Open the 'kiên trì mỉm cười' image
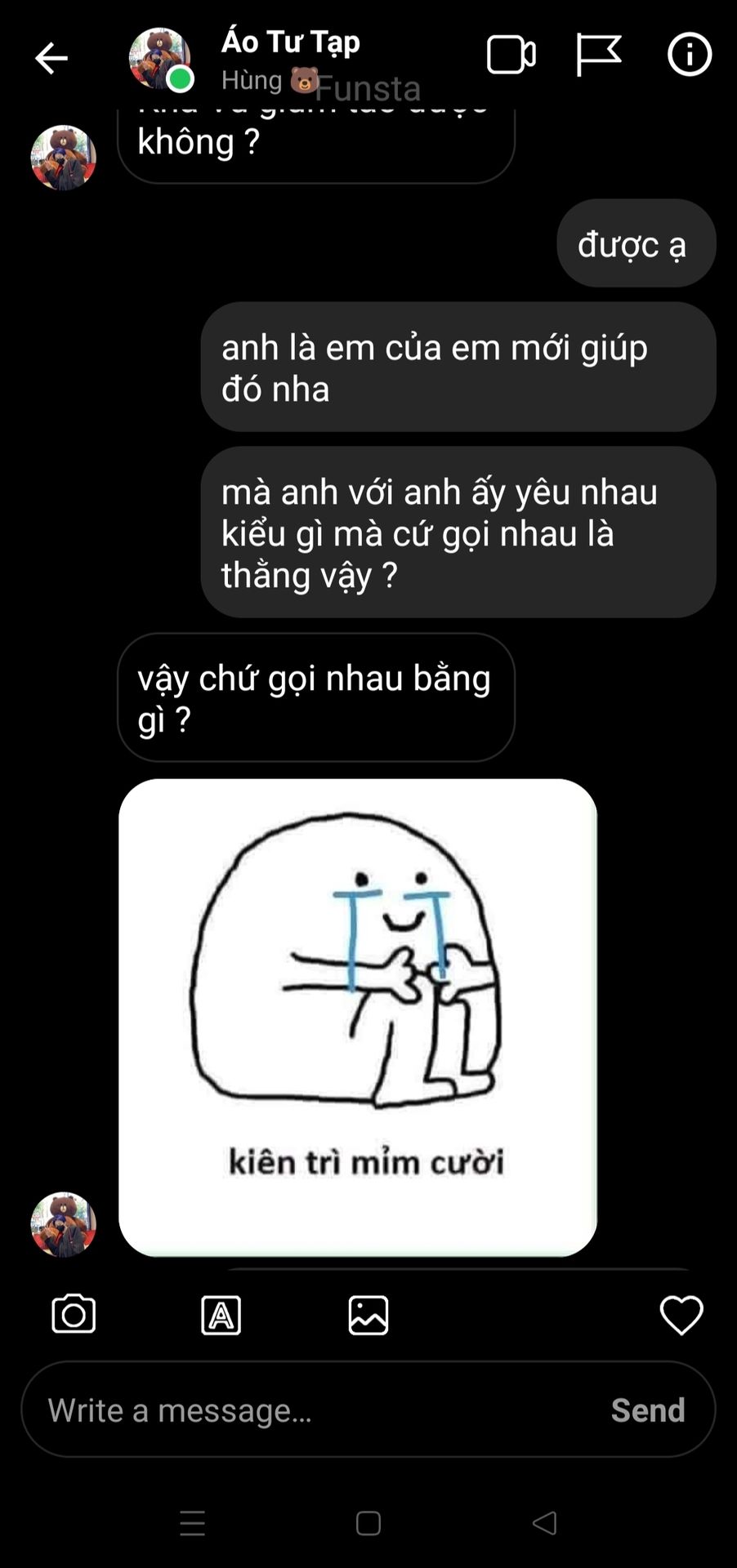This screenshot has height=1568, width=737. [x=358, y=1017]
